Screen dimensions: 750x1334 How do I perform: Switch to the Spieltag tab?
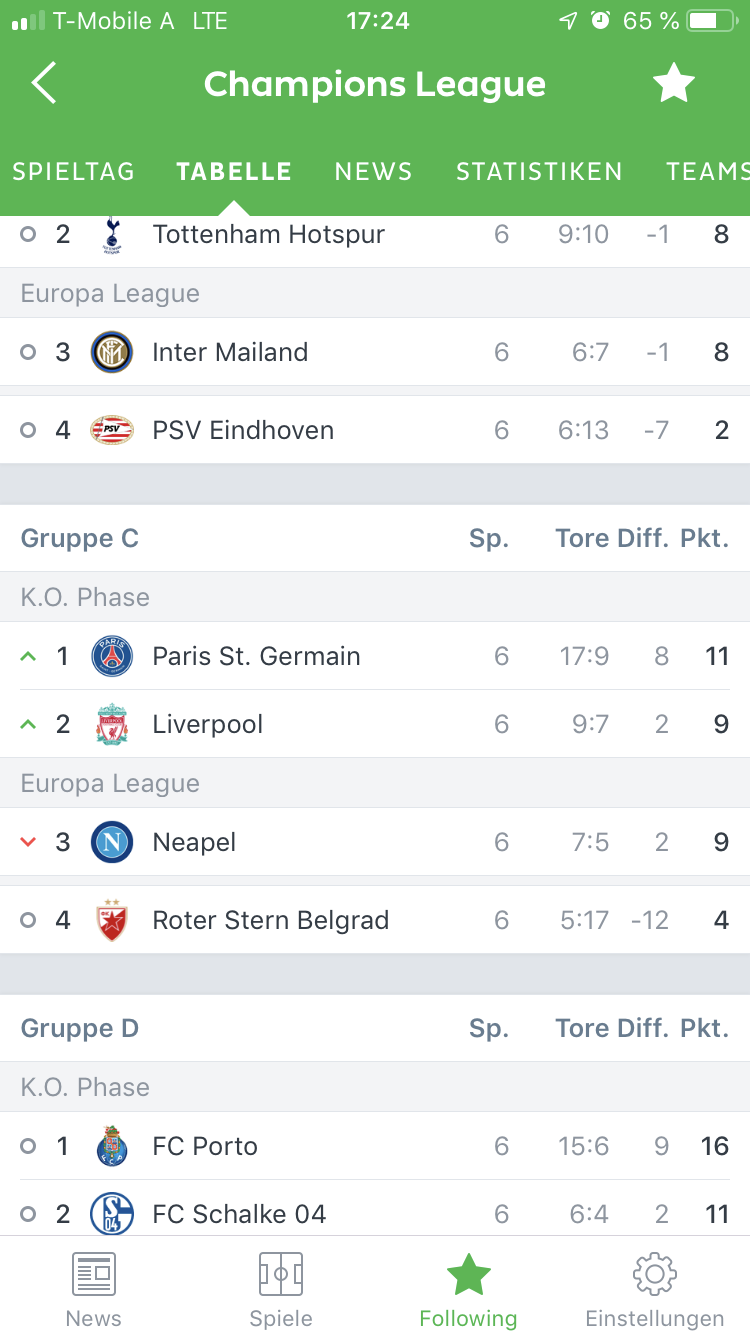click(73, 172)
